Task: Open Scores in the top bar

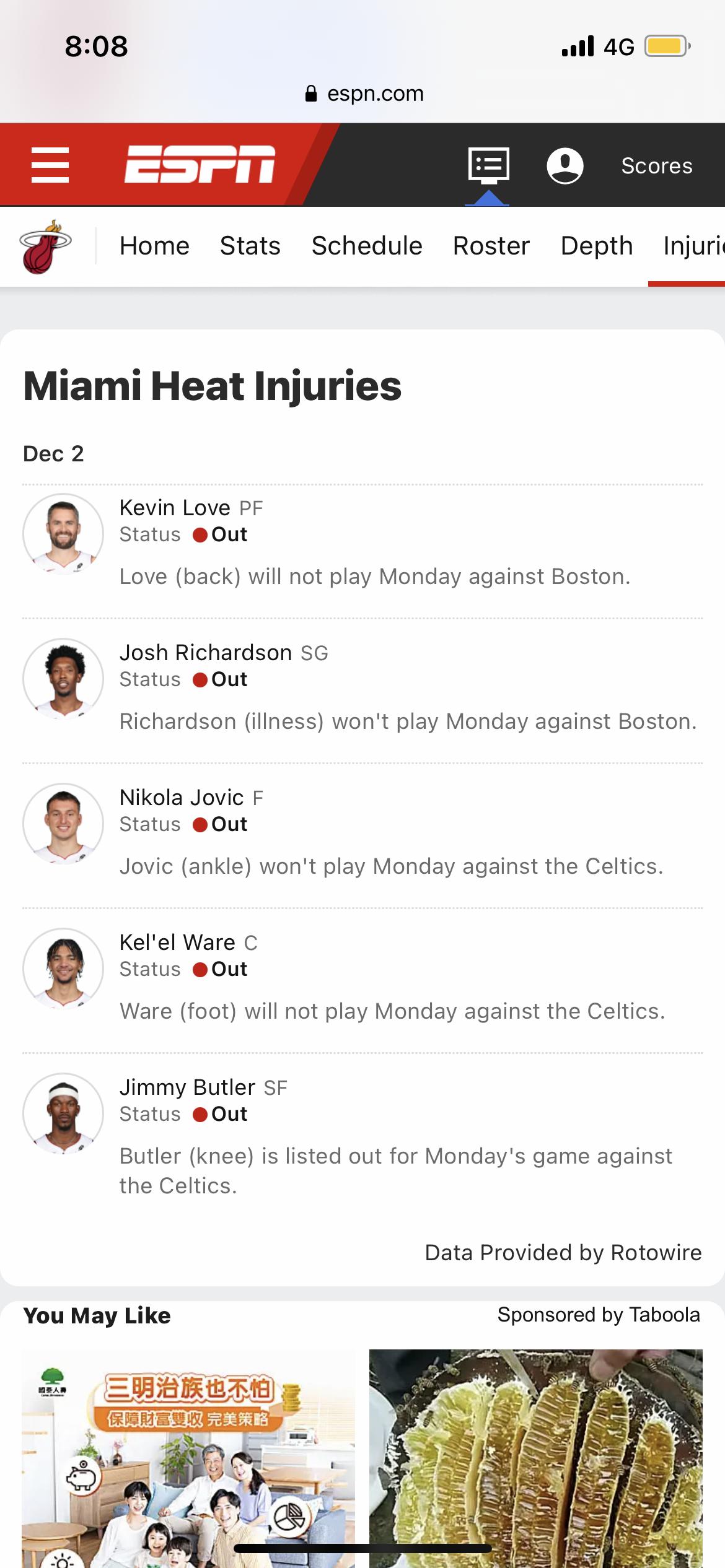Action: (x=657, y=166)
